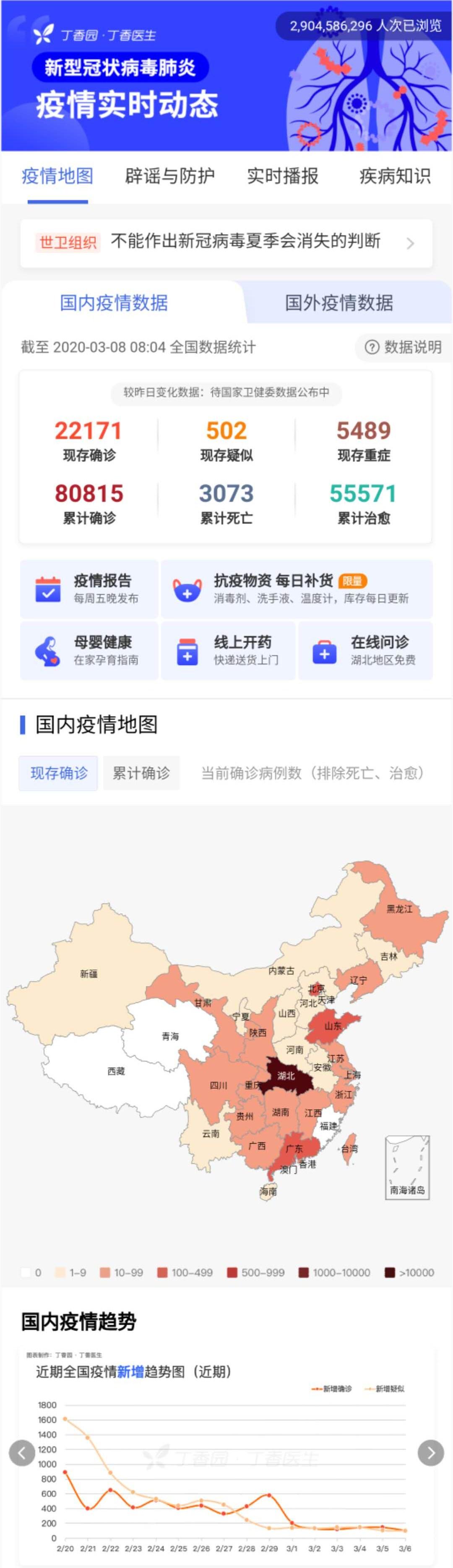Viewport: 453px width, 1568px height.
Task: Select the 疫情地图 tab
Action: coord(57,176)
